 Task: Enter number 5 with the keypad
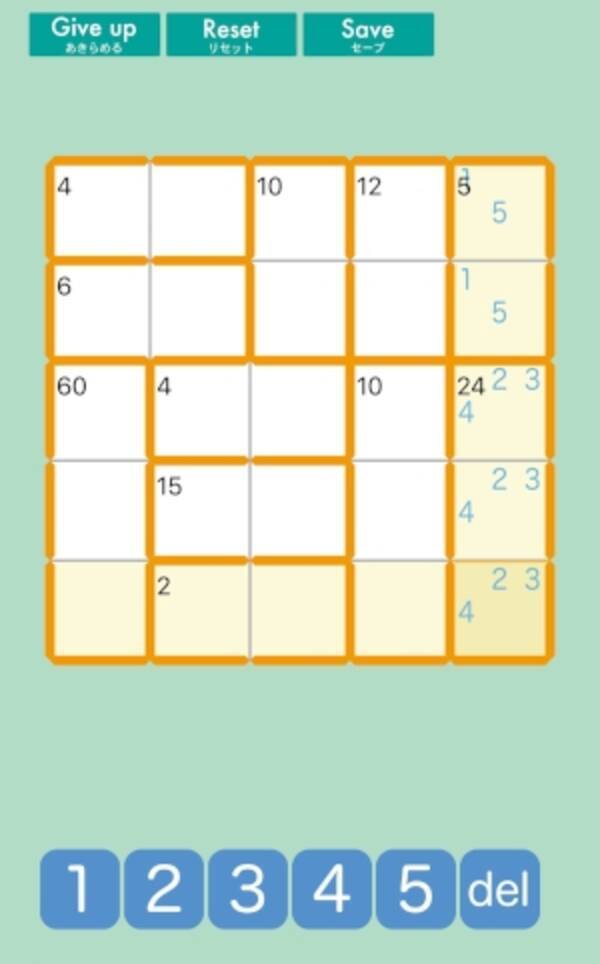tap(416, 888)
